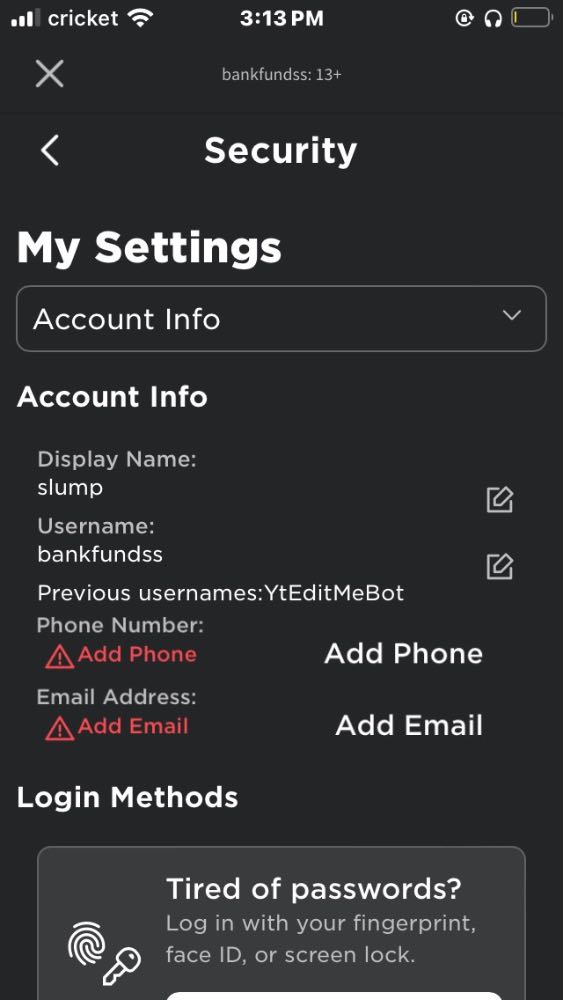Edit the display name slump

coord(499,499)
